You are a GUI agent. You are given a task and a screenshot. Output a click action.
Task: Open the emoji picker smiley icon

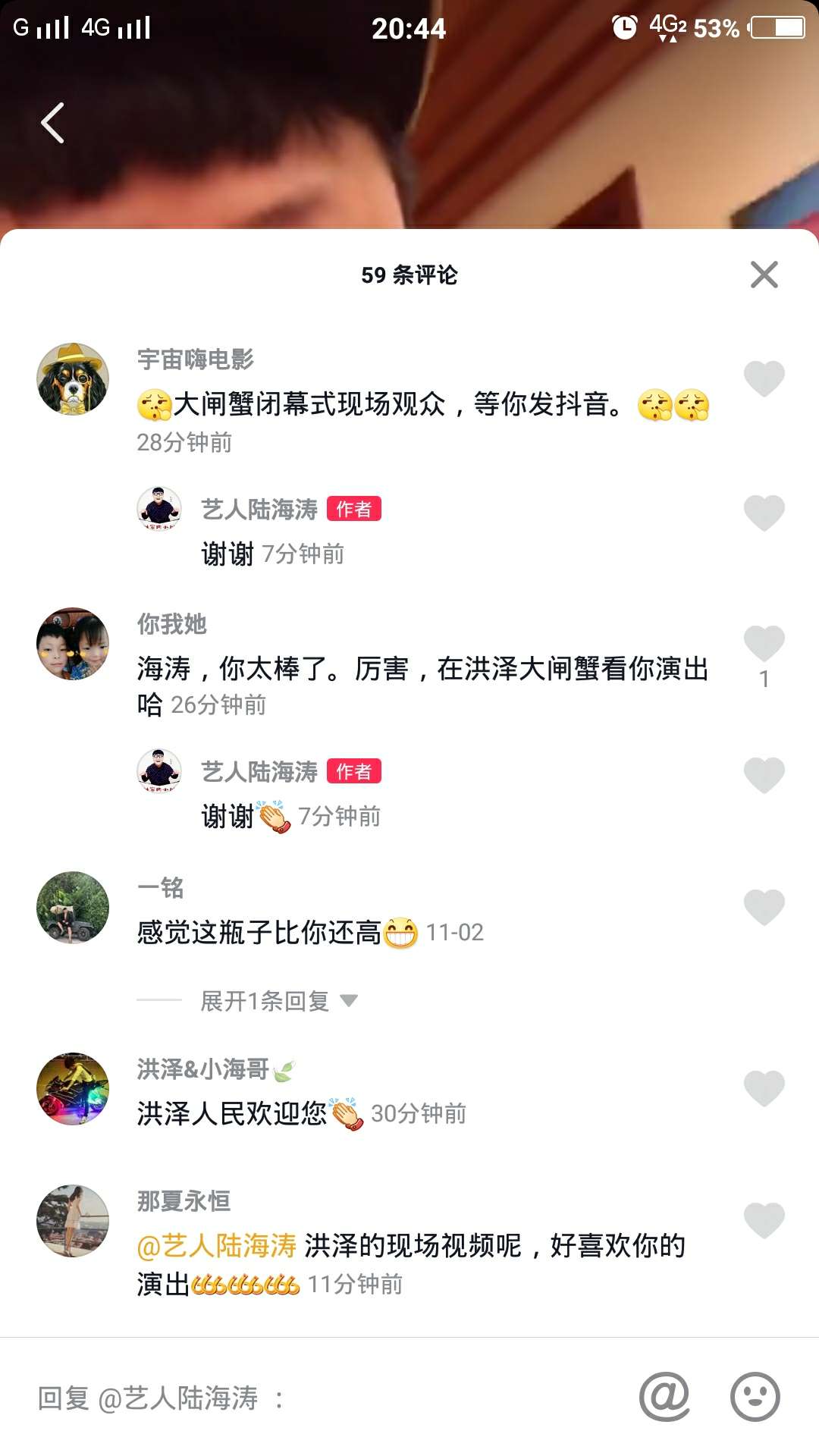(755, 1396)
